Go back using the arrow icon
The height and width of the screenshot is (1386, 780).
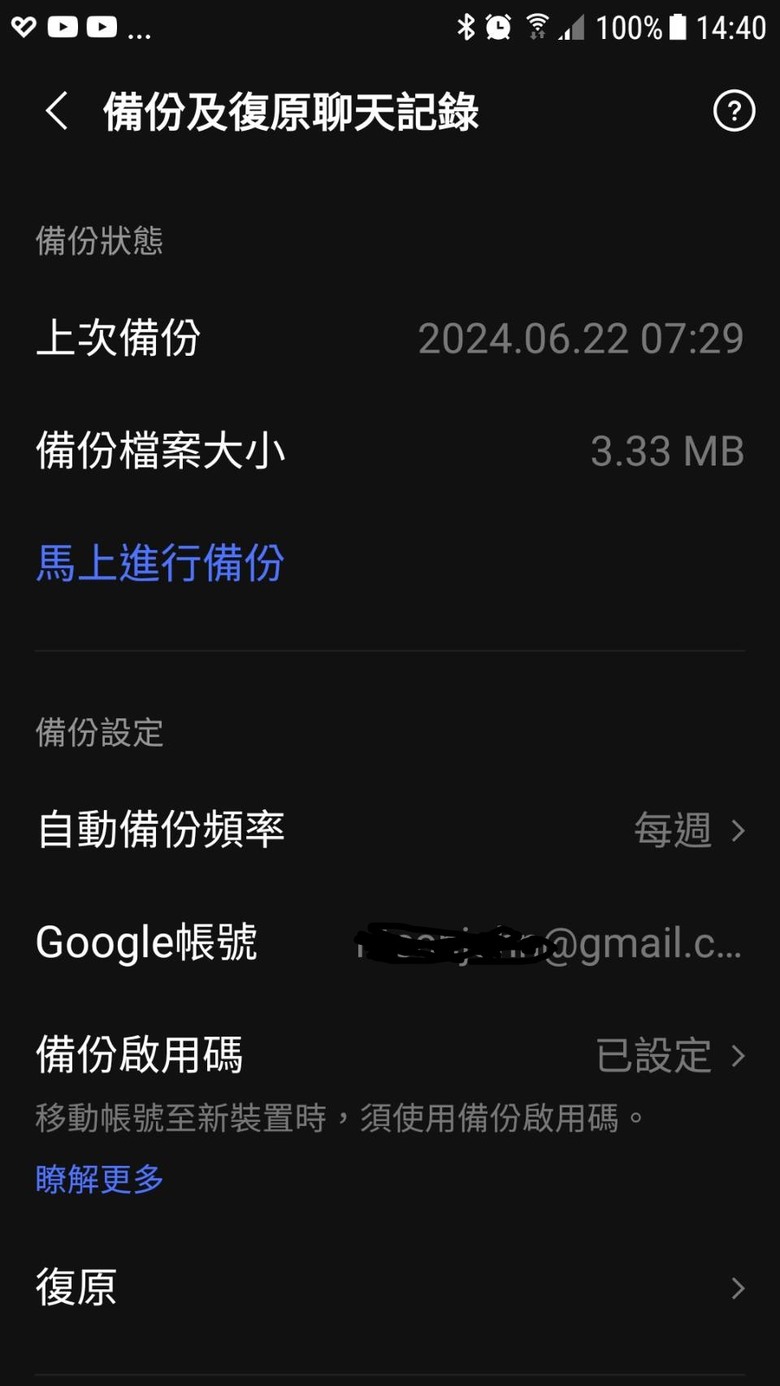[57, 111]
